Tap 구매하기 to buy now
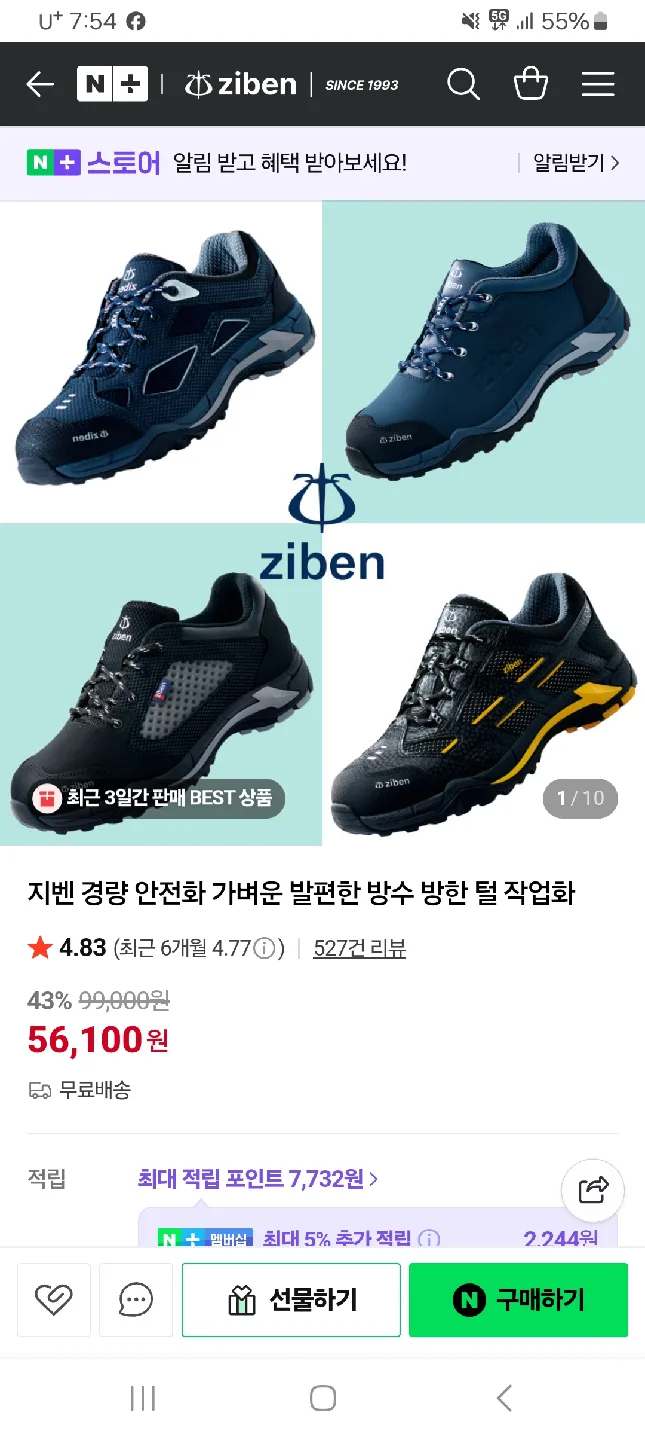Image resolution: width=645 pixels, height=1440 pixels. [x=518, y=1300]
